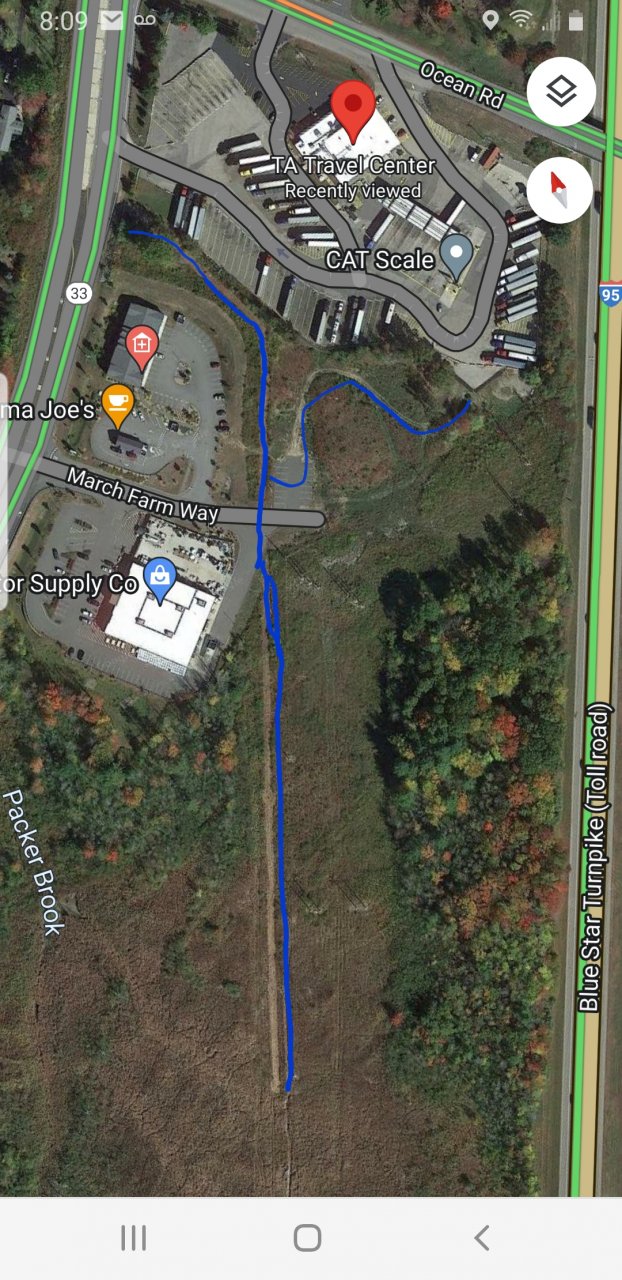Open the map layers button
The image size is (622, 1280).
(x=561, y=92)
